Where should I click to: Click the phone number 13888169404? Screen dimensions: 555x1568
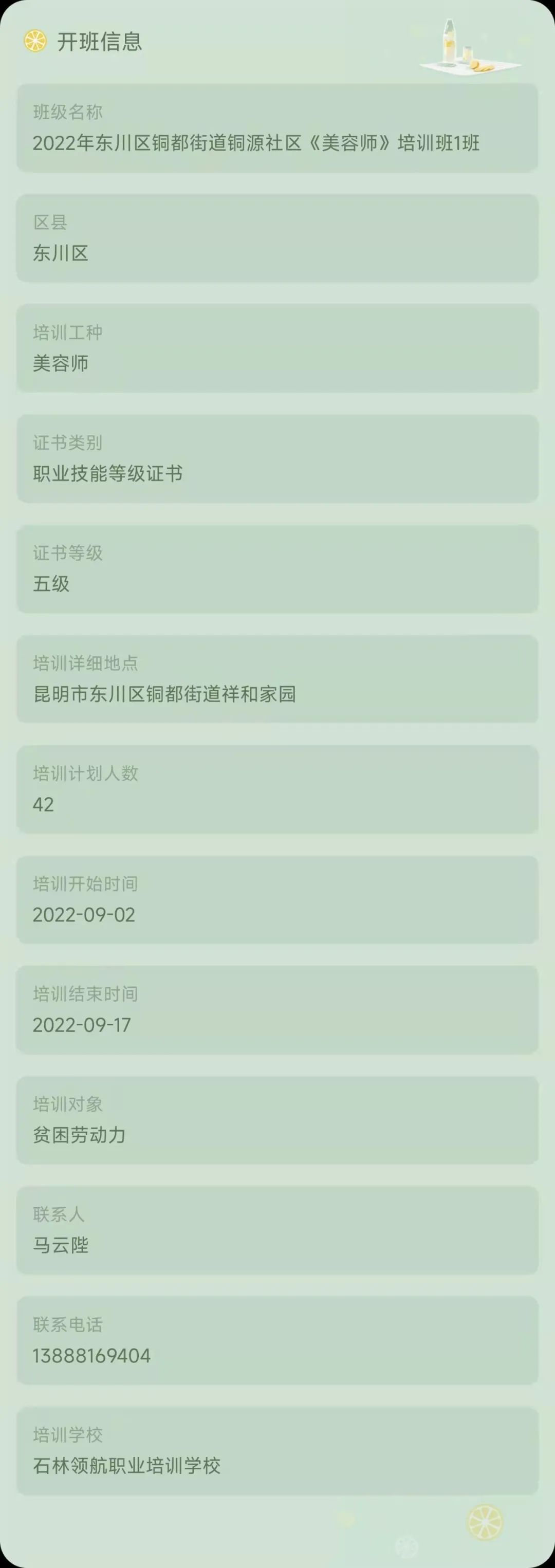[x=277, y=1341]
